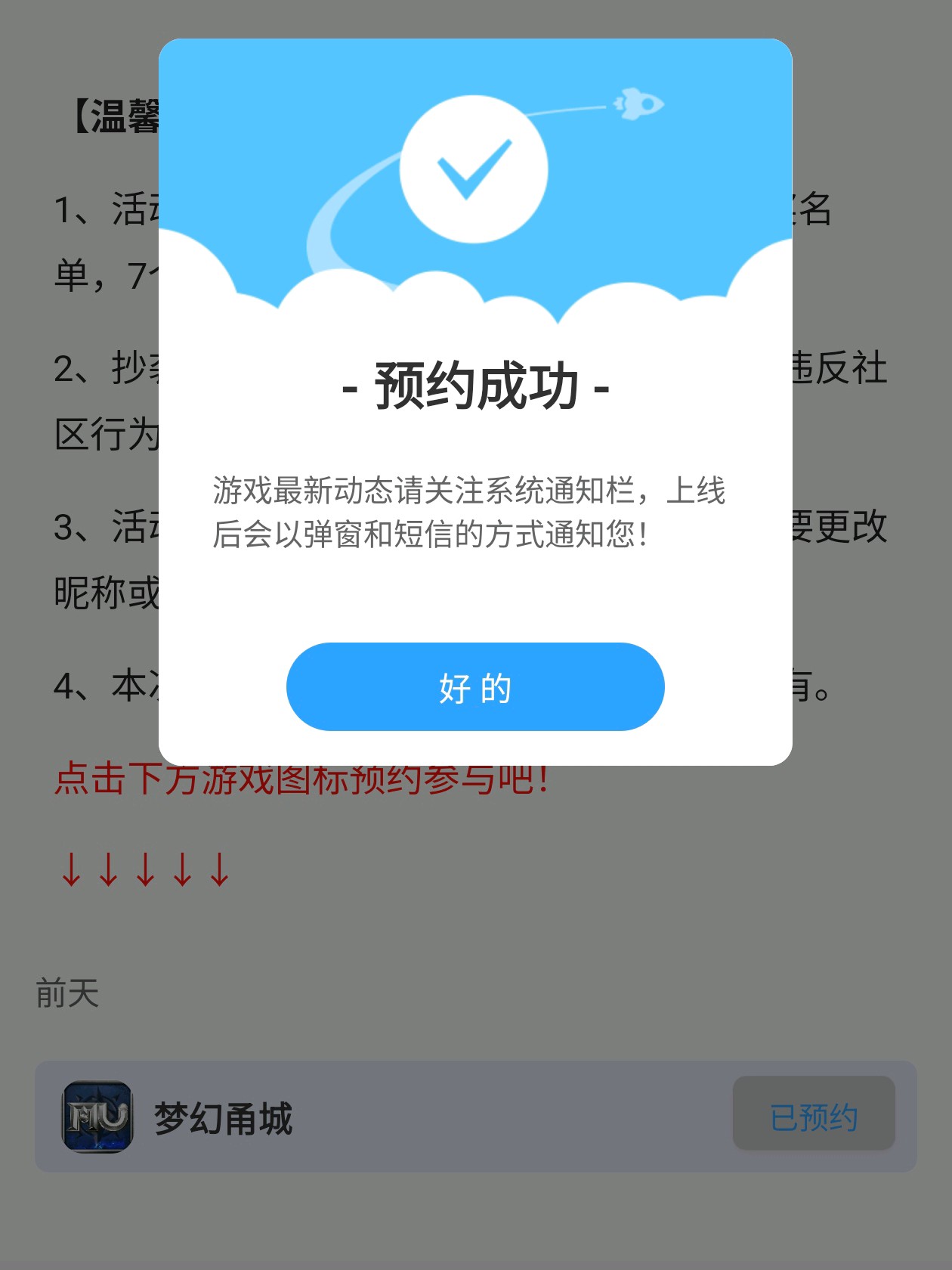Image resolution: width=952 pixels, height=1270 pixels.
Task: Open the 梦幻甬城 game card
Action: 224,1117
